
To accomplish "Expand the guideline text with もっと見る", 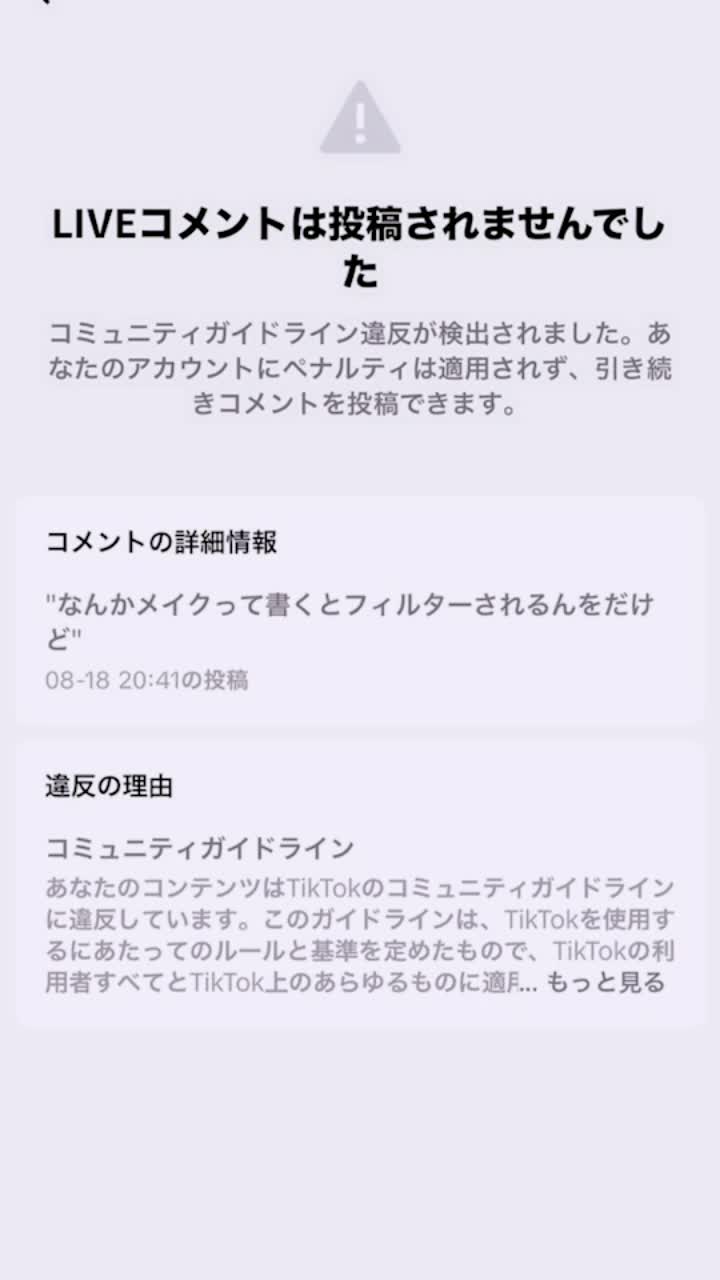I will [605, 982].
